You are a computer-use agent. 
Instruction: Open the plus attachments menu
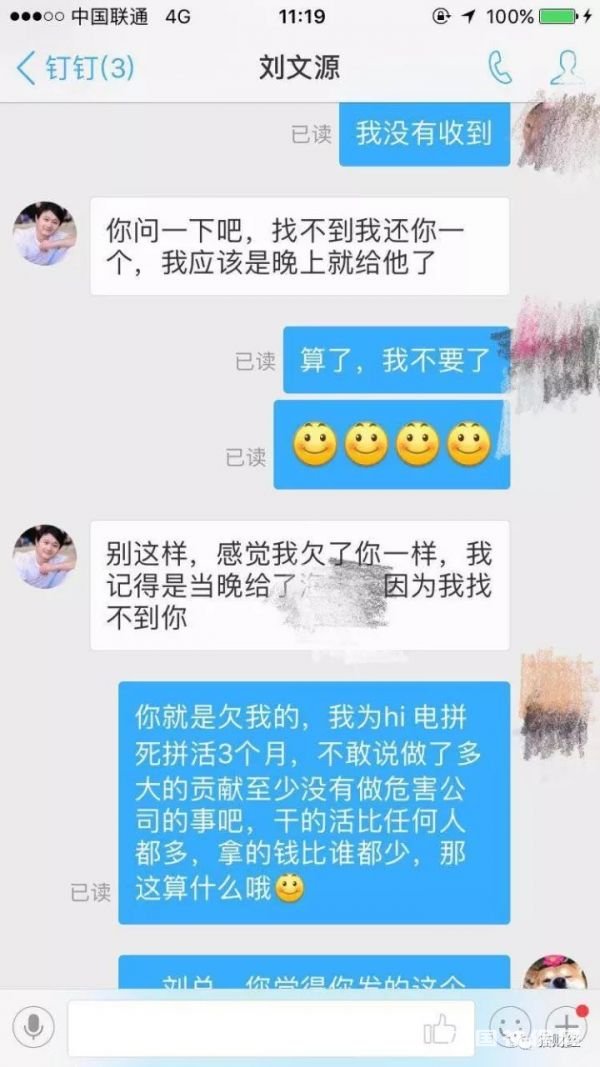[566, 1027]
